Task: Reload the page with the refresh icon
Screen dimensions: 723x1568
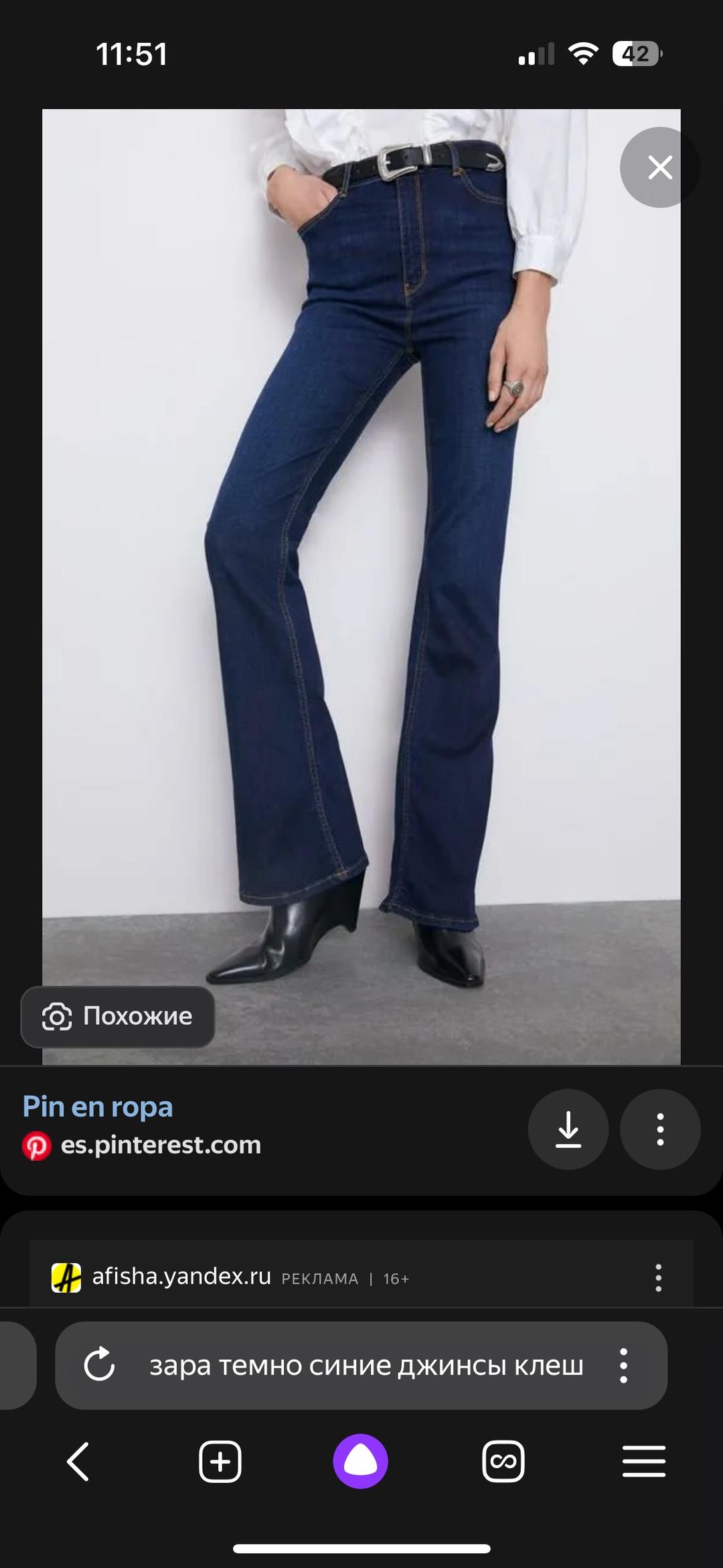Action: click(x=99, y=1365)
